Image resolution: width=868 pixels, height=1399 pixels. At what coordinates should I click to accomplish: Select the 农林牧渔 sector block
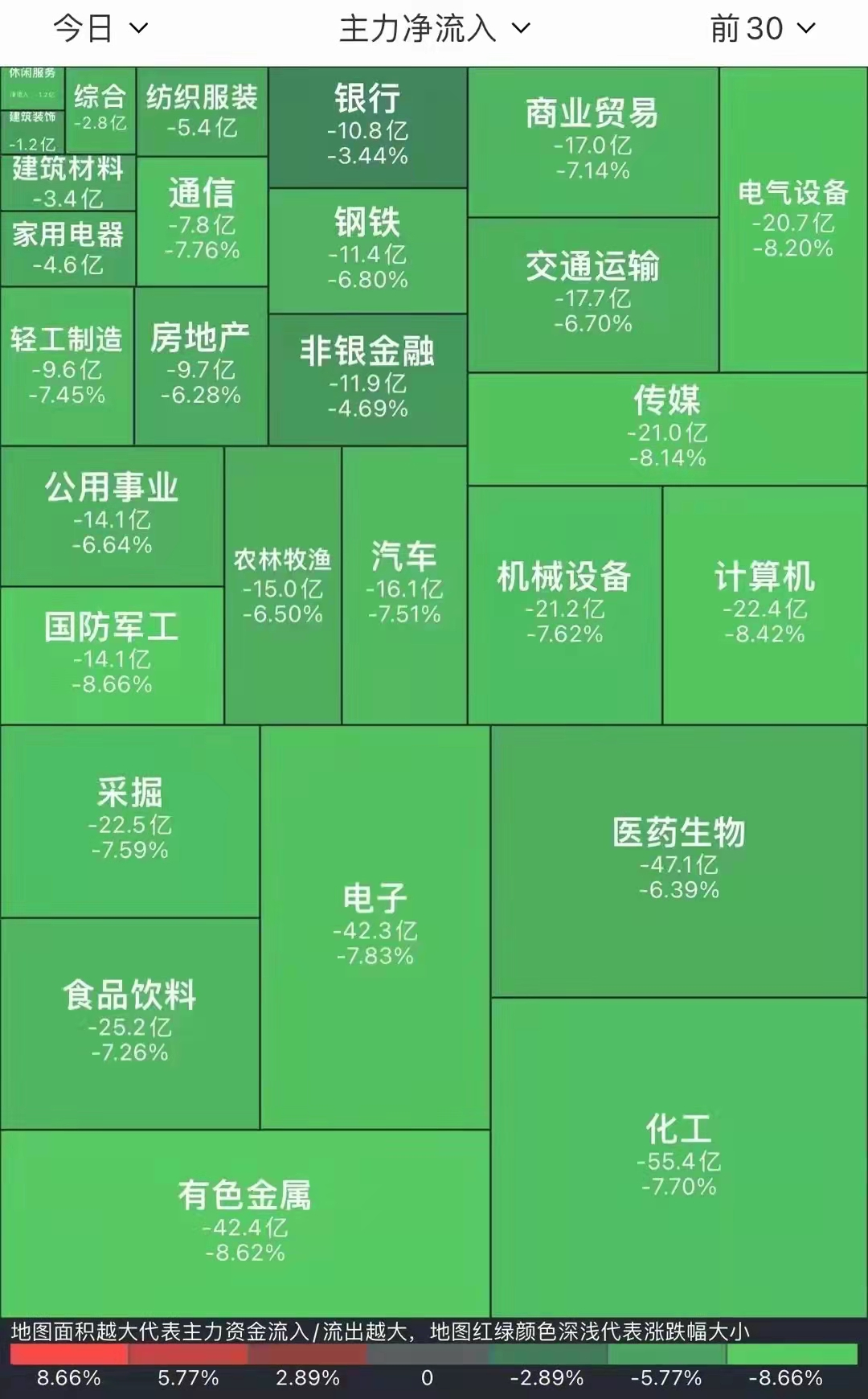coord(281,587)
